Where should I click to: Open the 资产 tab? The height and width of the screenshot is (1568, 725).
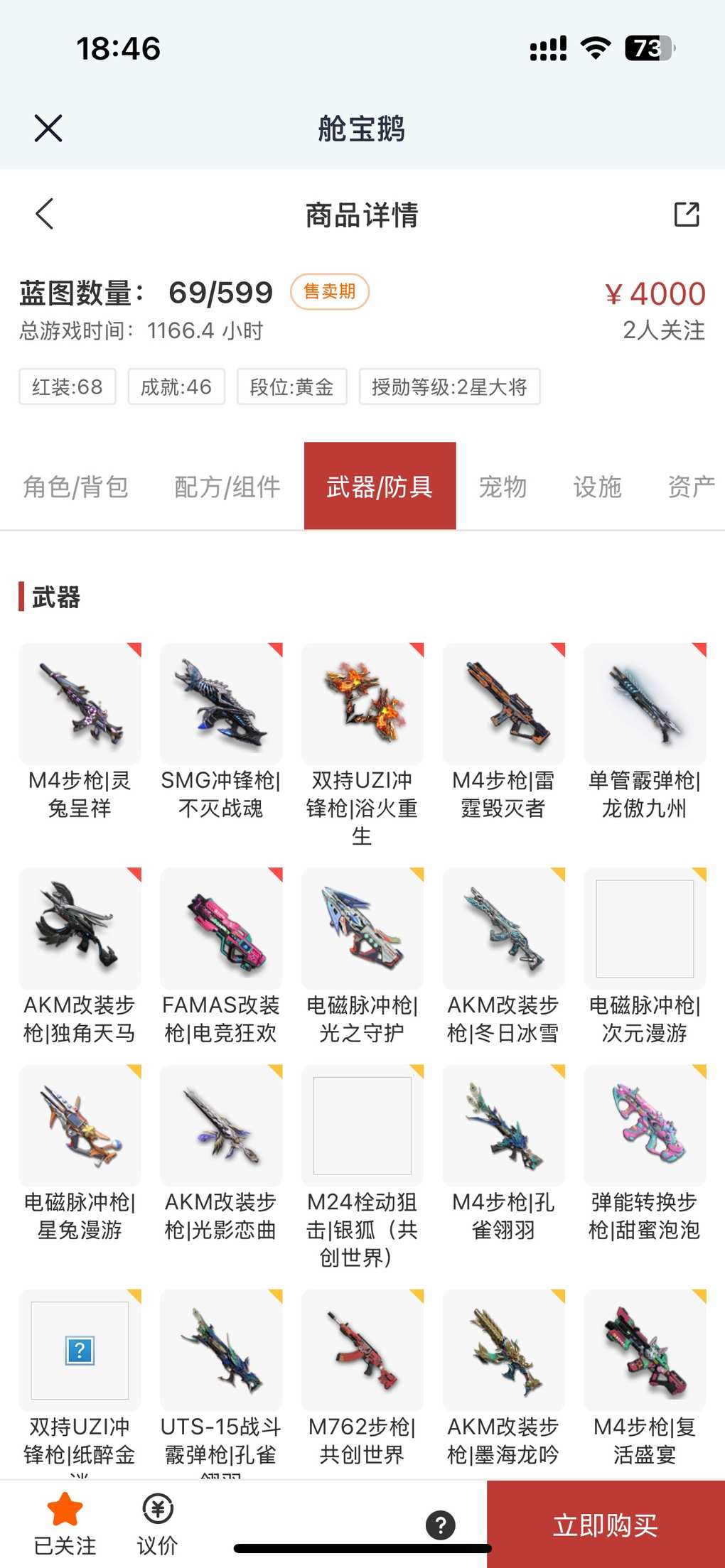click(x=690, y=487)
